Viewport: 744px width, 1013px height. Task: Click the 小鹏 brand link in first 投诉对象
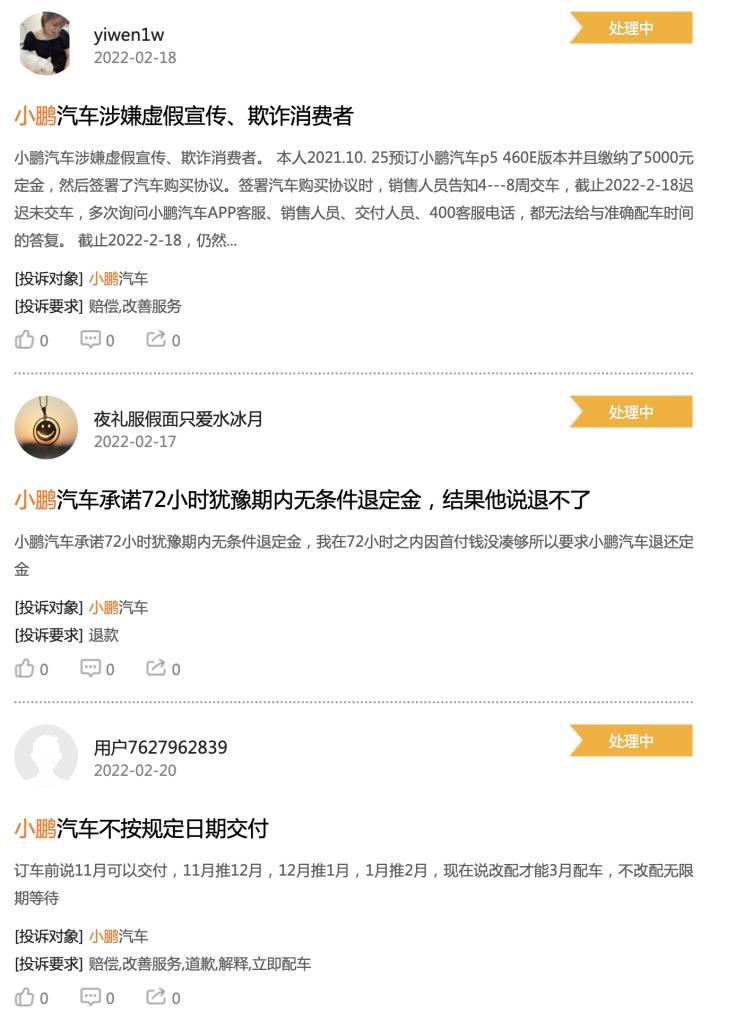pos(104,279)
